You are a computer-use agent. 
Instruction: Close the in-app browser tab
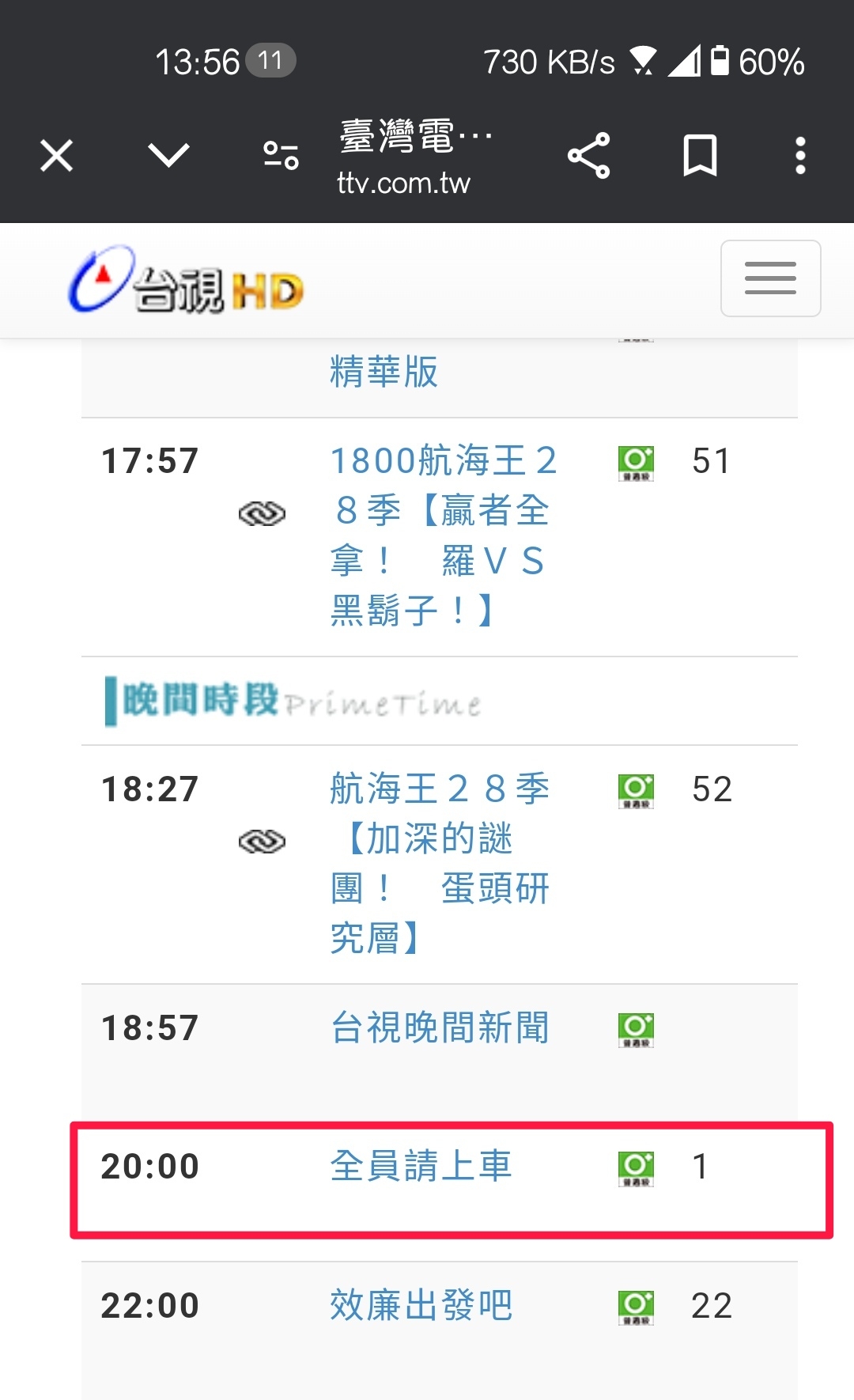(x=57, y=156)
